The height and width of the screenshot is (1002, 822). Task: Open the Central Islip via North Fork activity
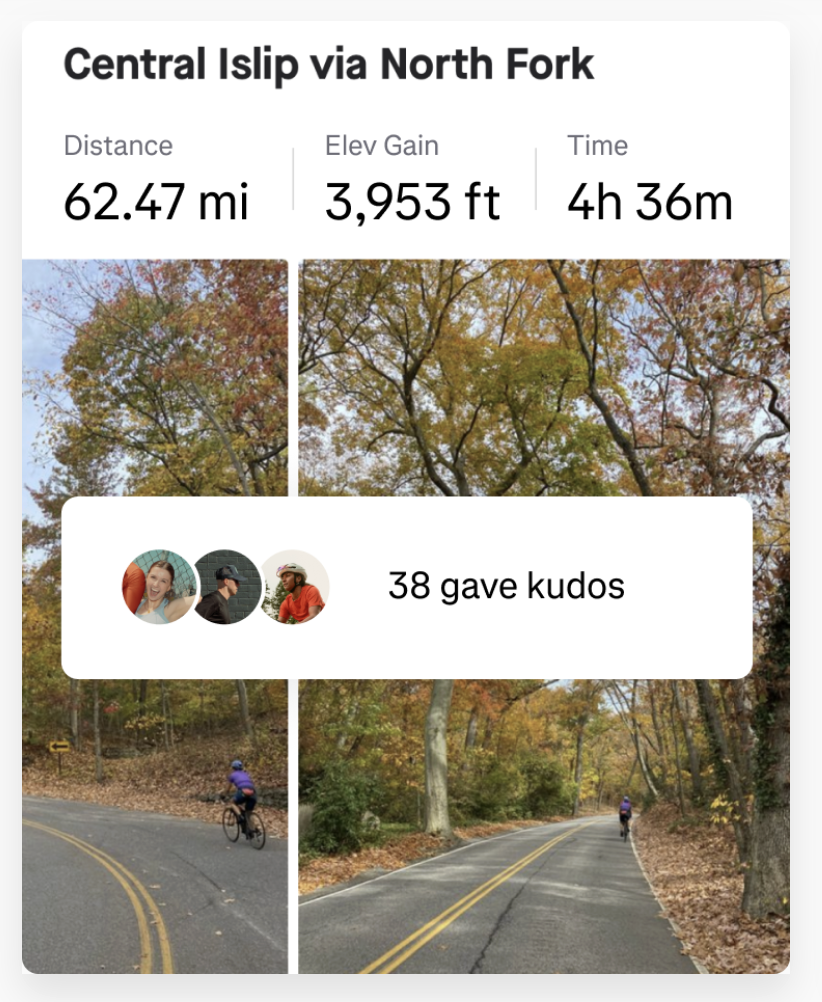tap(330, 64)
